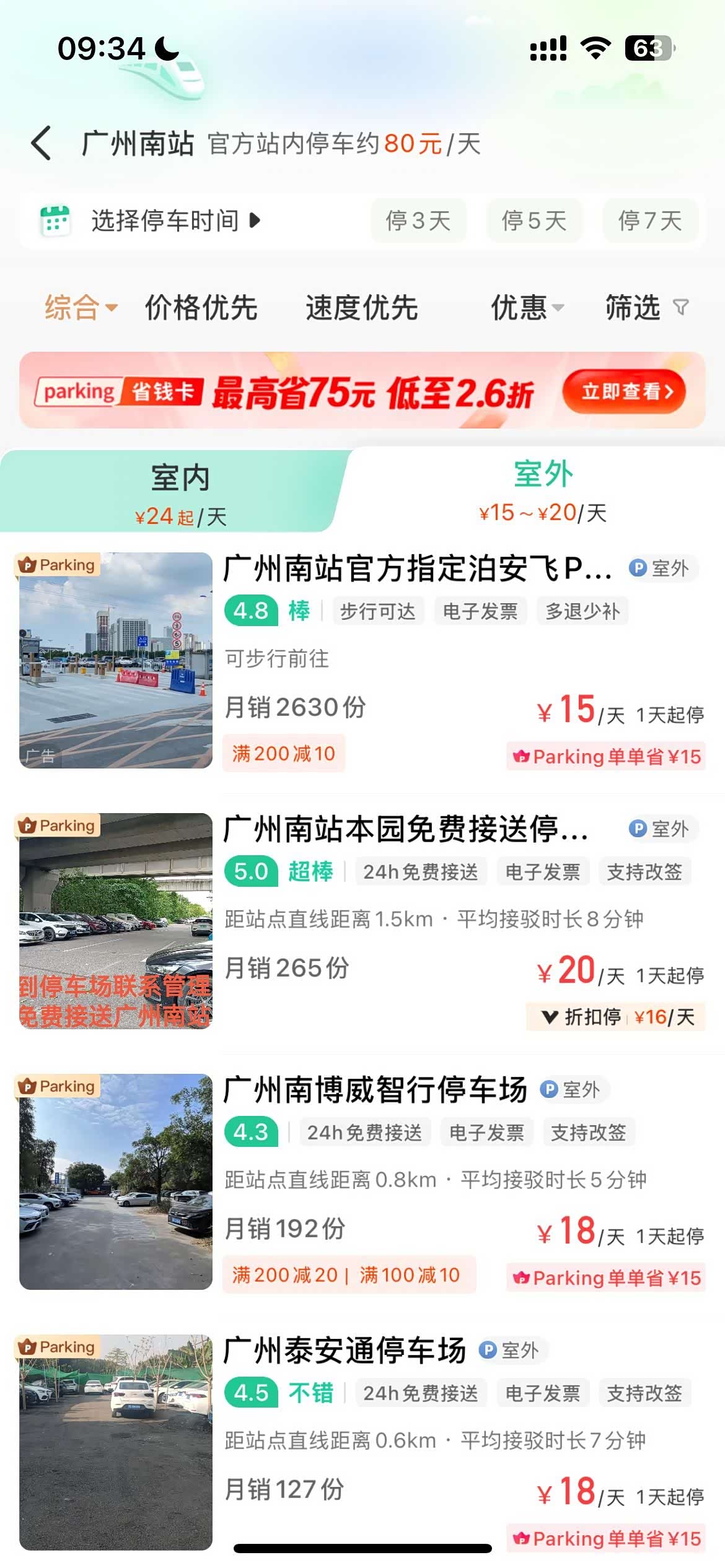Expand the 综合 sorting dropdown
Image resolution: width=725 pixels, height=1568 pixels.
(81, 307)
